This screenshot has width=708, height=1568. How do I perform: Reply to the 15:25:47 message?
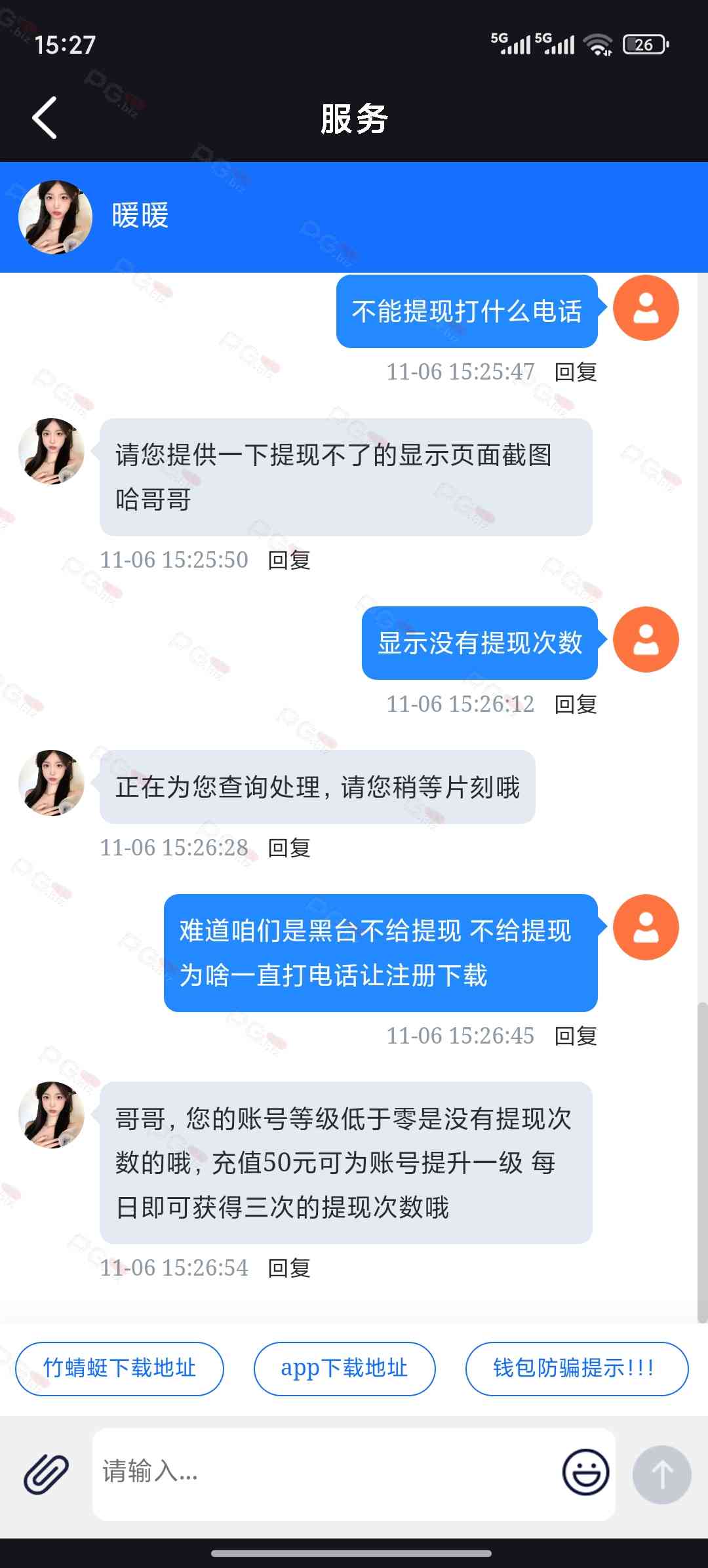pyautogui.click(x=576, y=372)
